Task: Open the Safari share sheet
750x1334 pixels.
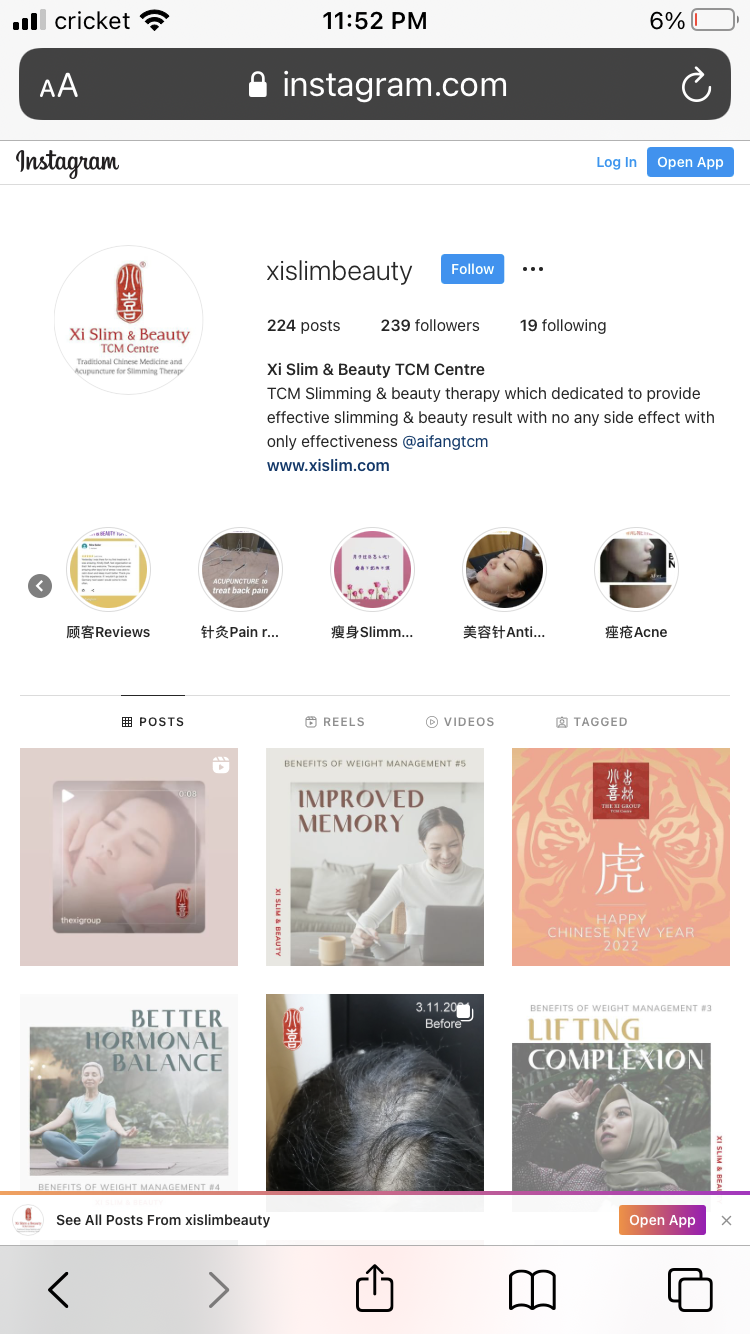Action: pos(375,1288)
